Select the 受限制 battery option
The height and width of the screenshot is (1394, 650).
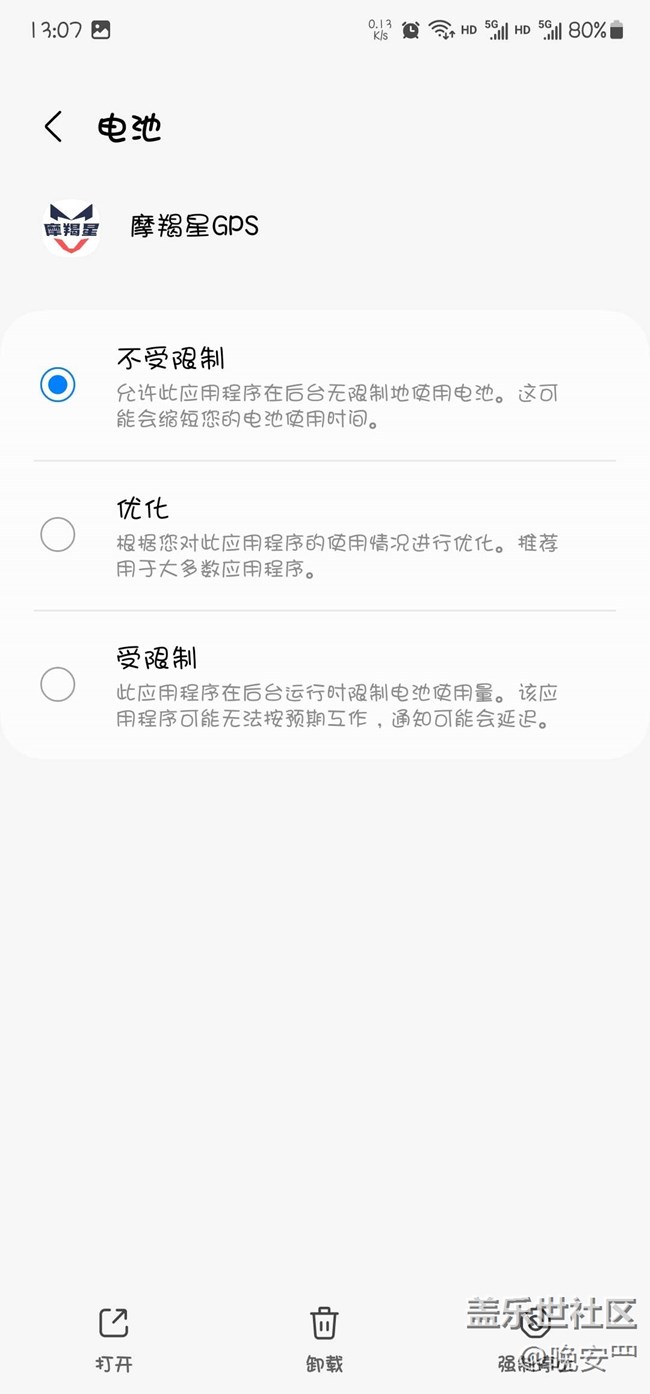point(58,685)
